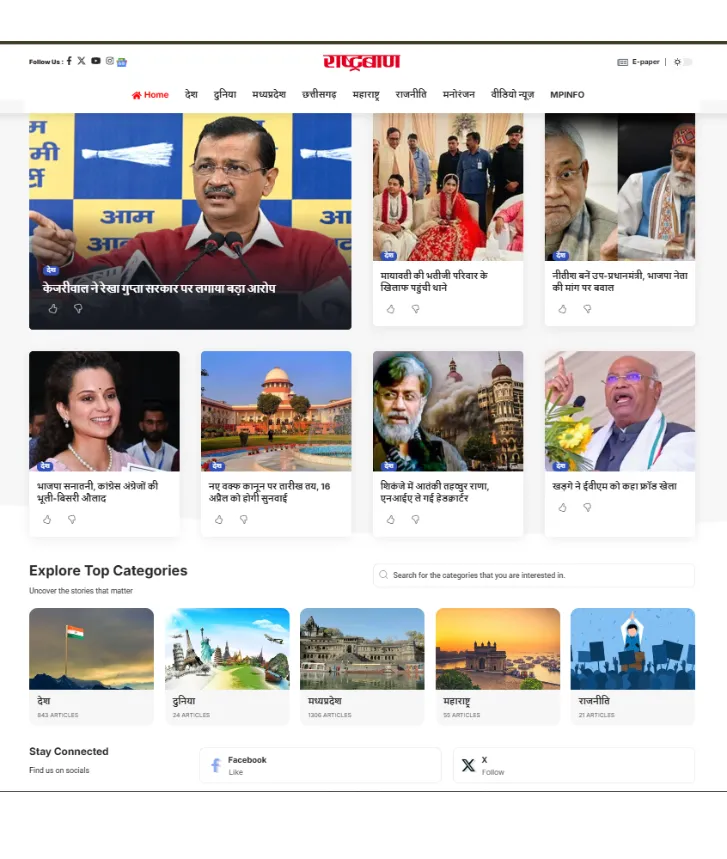Read the Mayawati niece article
Image resolution: width=727 pixels, height=859 pixels.
click(x=434, y=281)
